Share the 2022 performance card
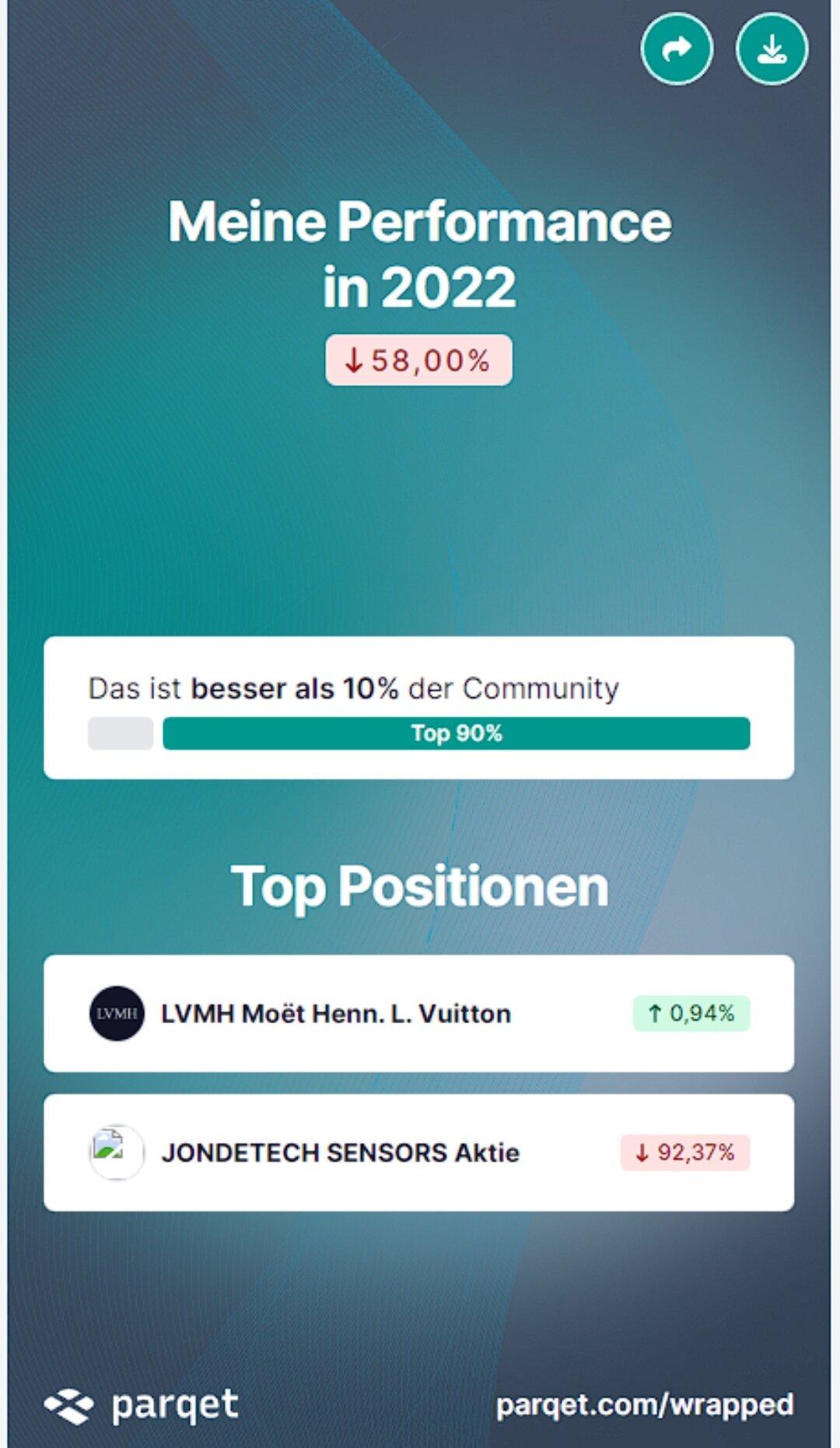840x1448 pixels. [x=677, y=49]
